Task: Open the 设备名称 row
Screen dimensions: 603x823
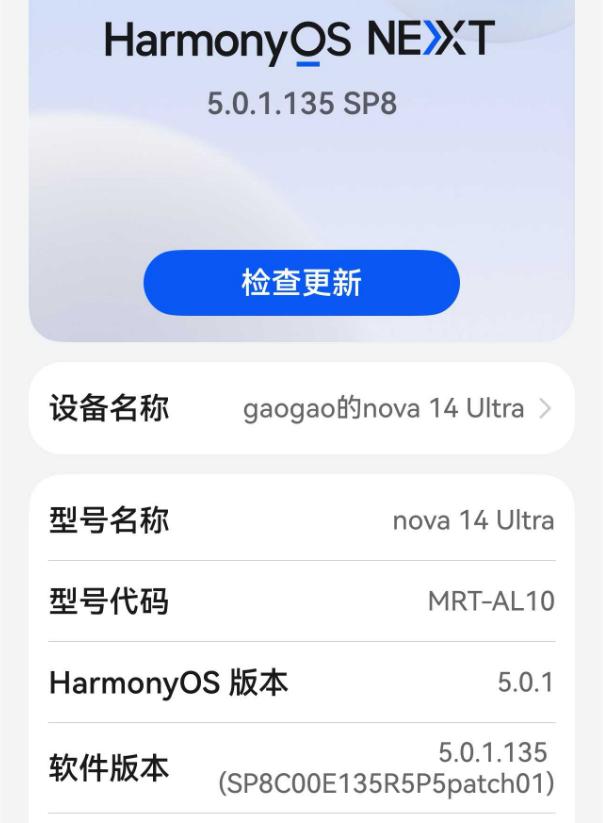Action: (x=301, y=408)
